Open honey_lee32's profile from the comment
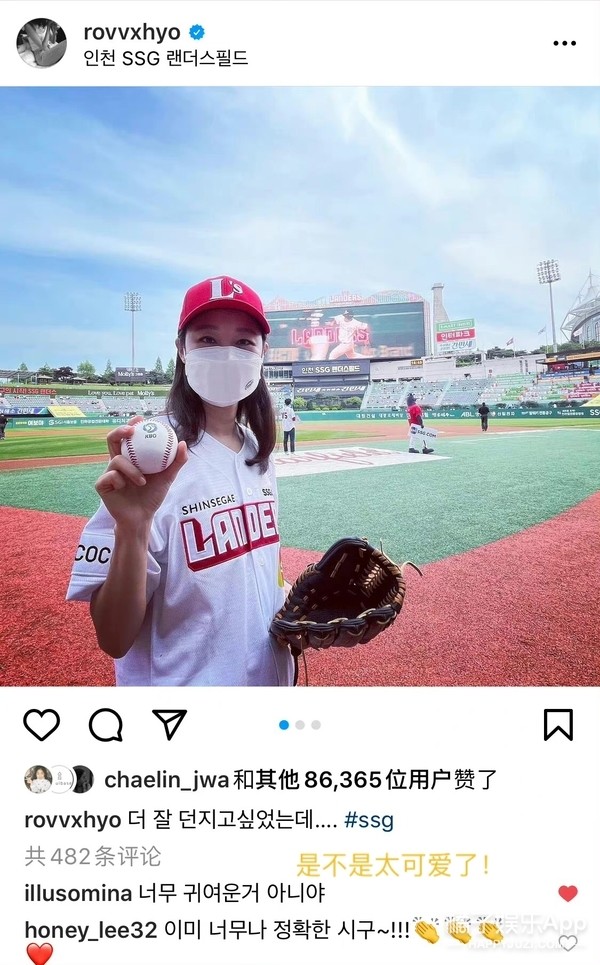600x965 pixels. (91, 930)
